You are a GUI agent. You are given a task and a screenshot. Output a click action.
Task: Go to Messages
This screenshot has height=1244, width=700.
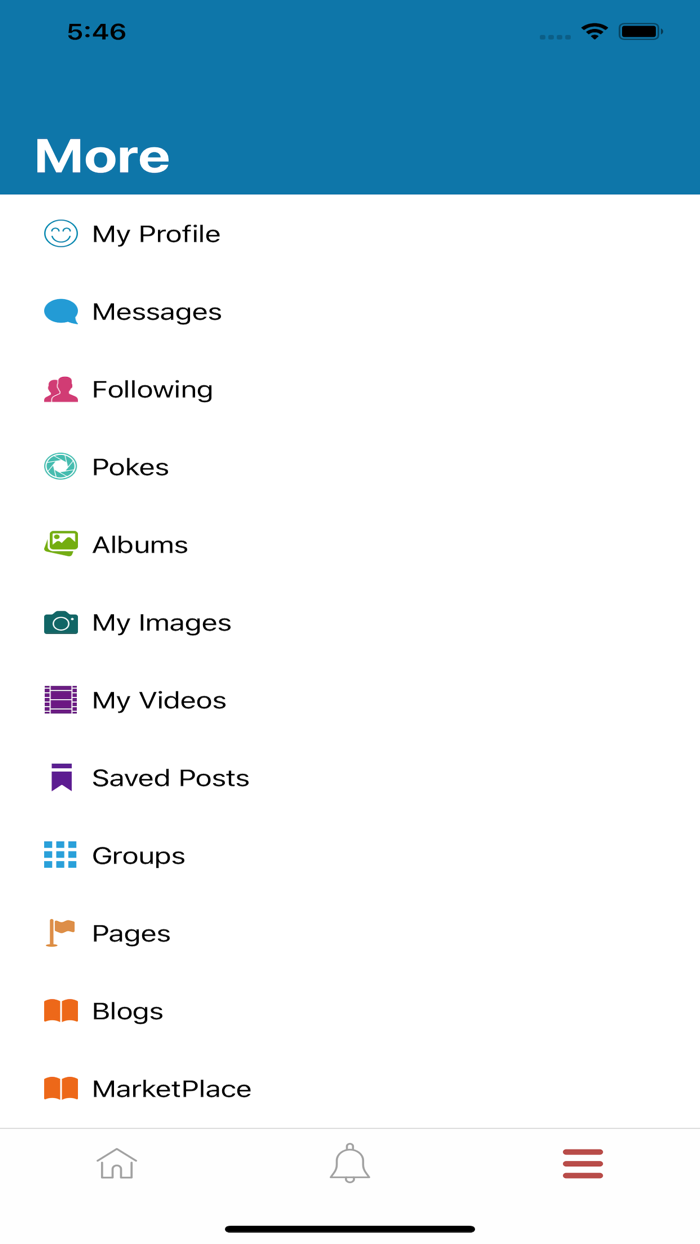coord(156,312)
